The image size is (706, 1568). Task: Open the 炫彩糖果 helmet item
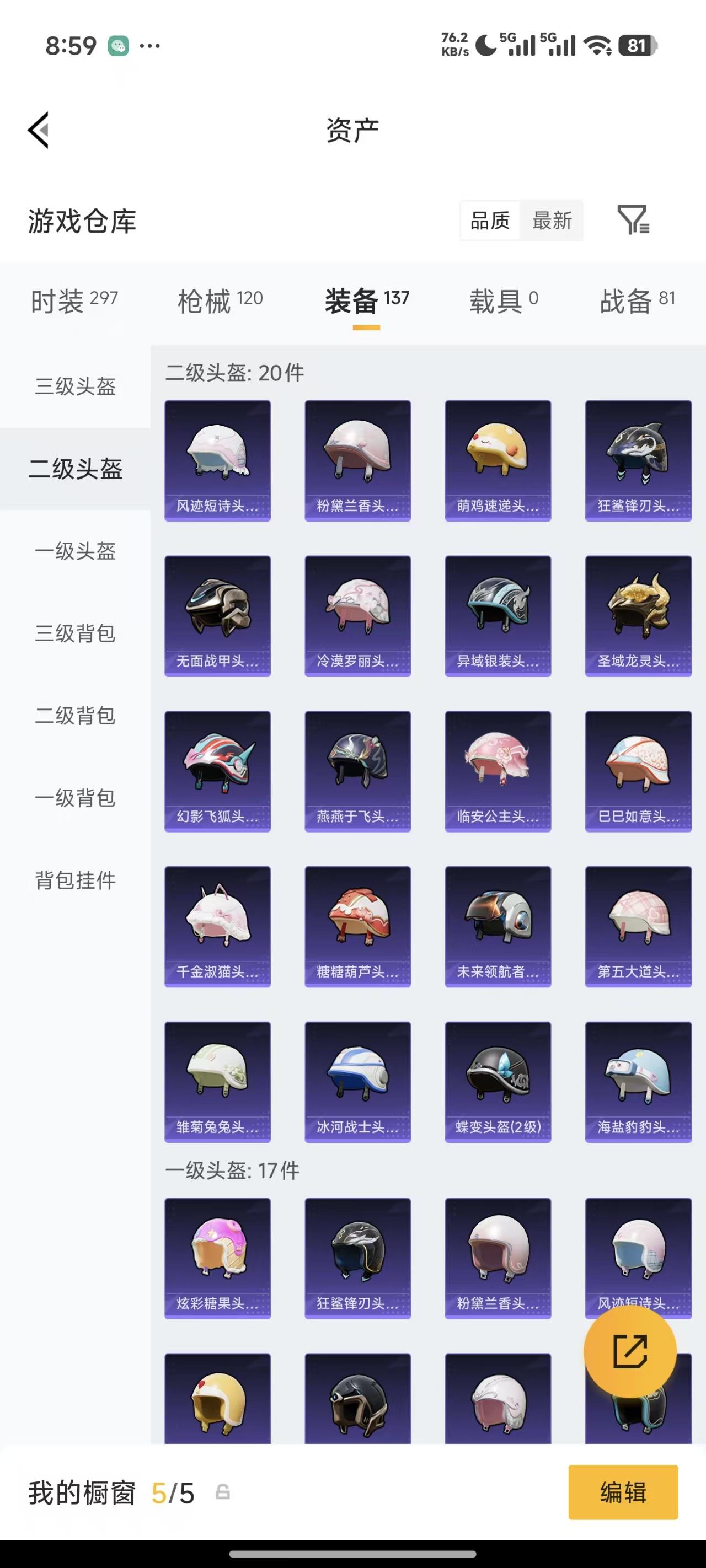coord(217,1258)
